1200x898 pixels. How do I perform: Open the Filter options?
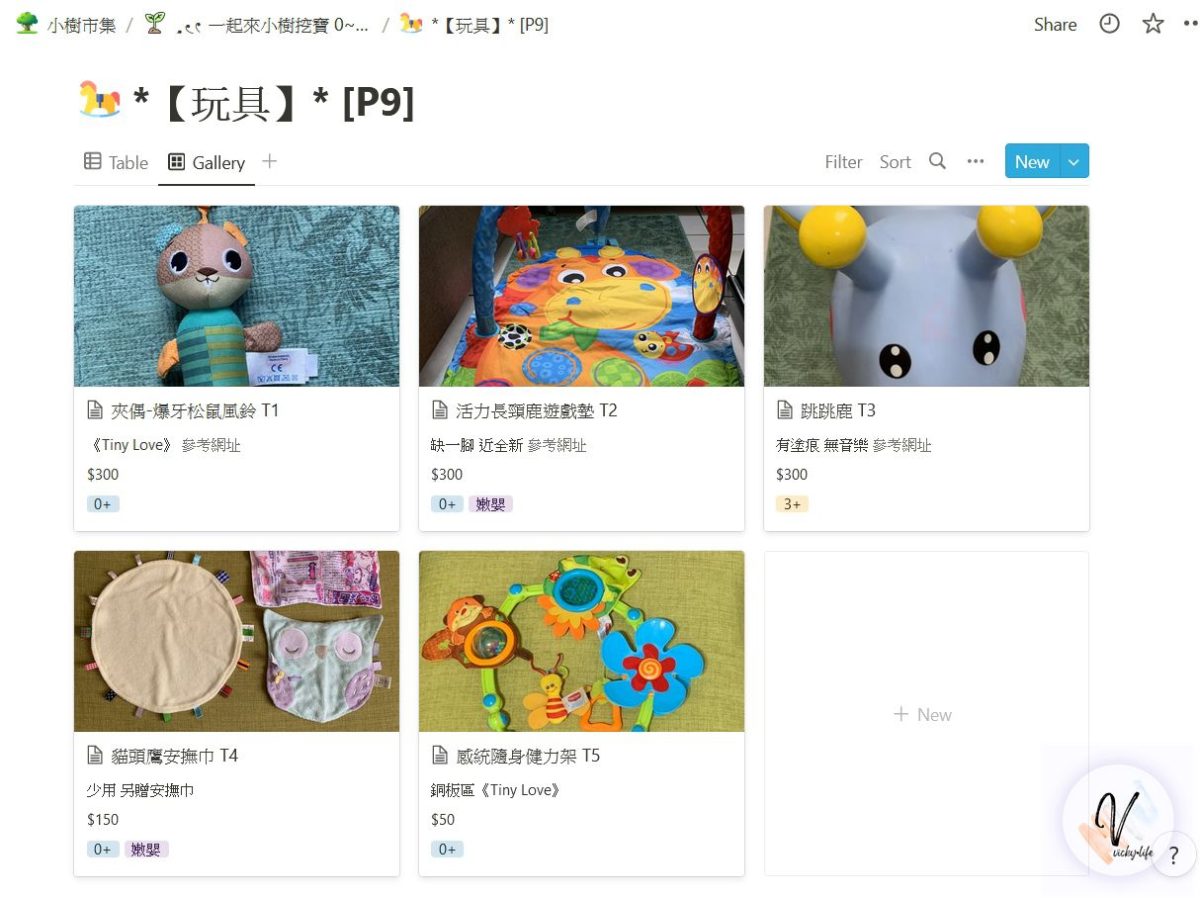point(843,162)
